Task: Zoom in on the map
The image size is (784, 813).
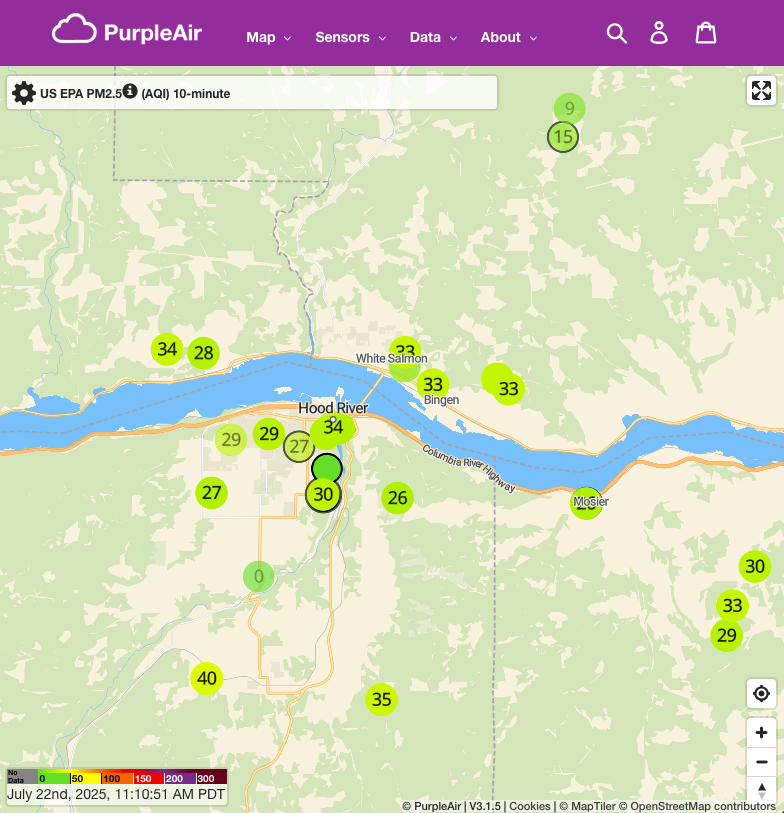Action: click(761, 732)
